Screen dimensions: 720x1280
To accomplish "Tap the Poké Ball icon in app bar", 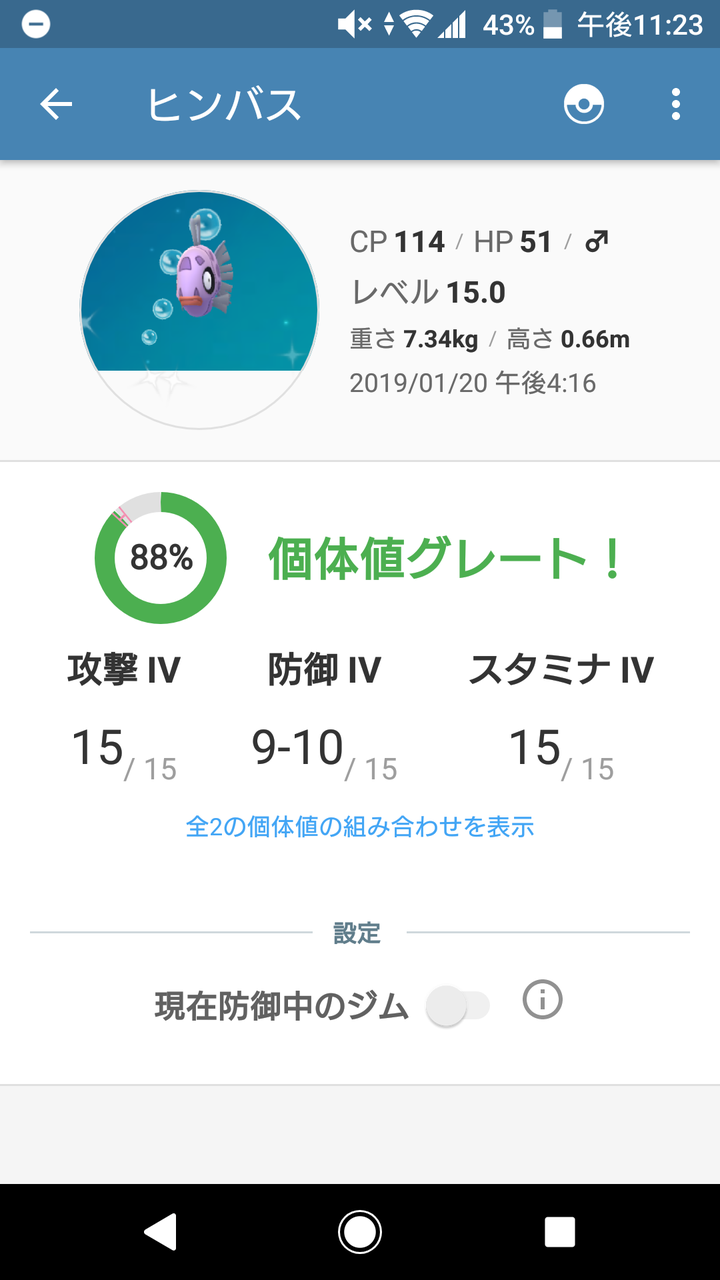I will pos(584,105).
